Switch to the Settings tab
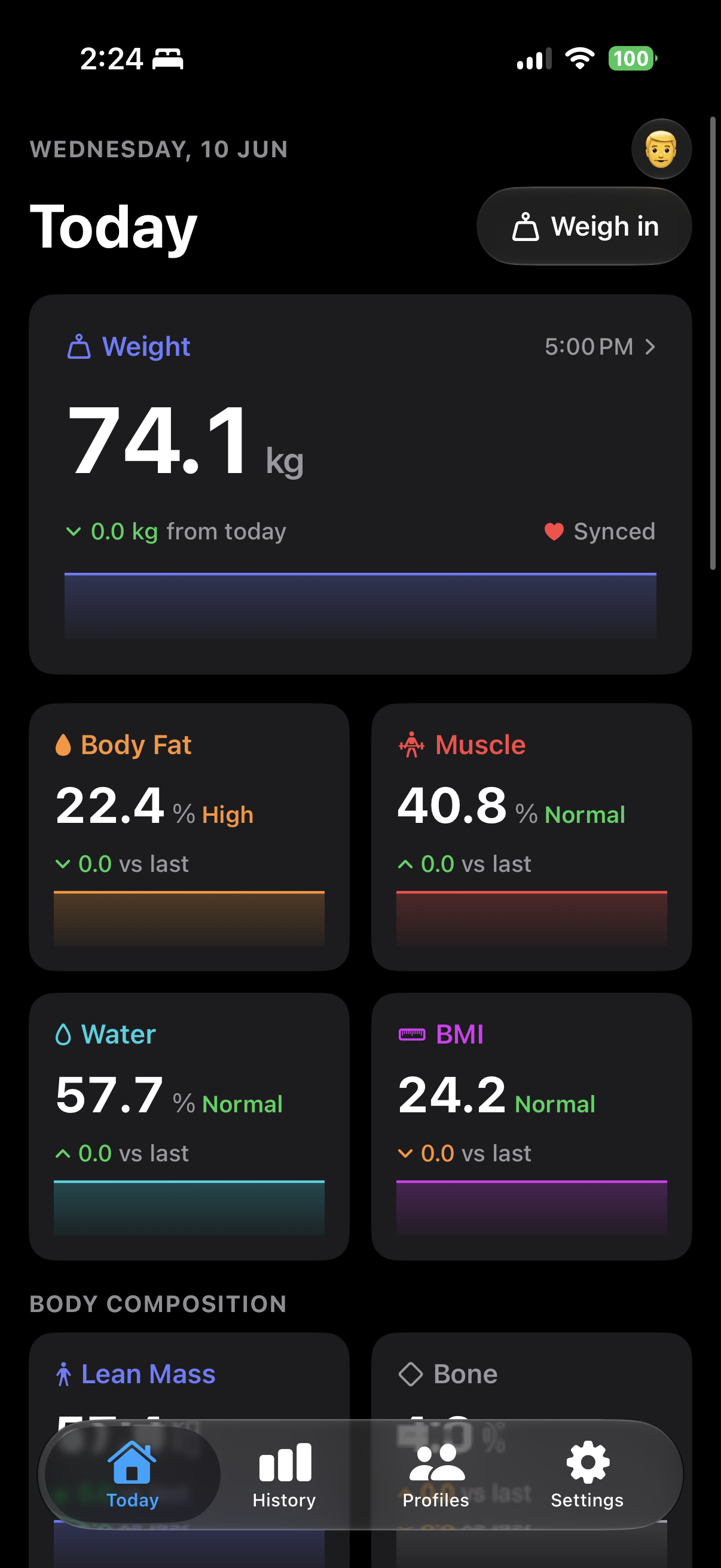The image size is (721, 1568). click(x=587, y=1475)
